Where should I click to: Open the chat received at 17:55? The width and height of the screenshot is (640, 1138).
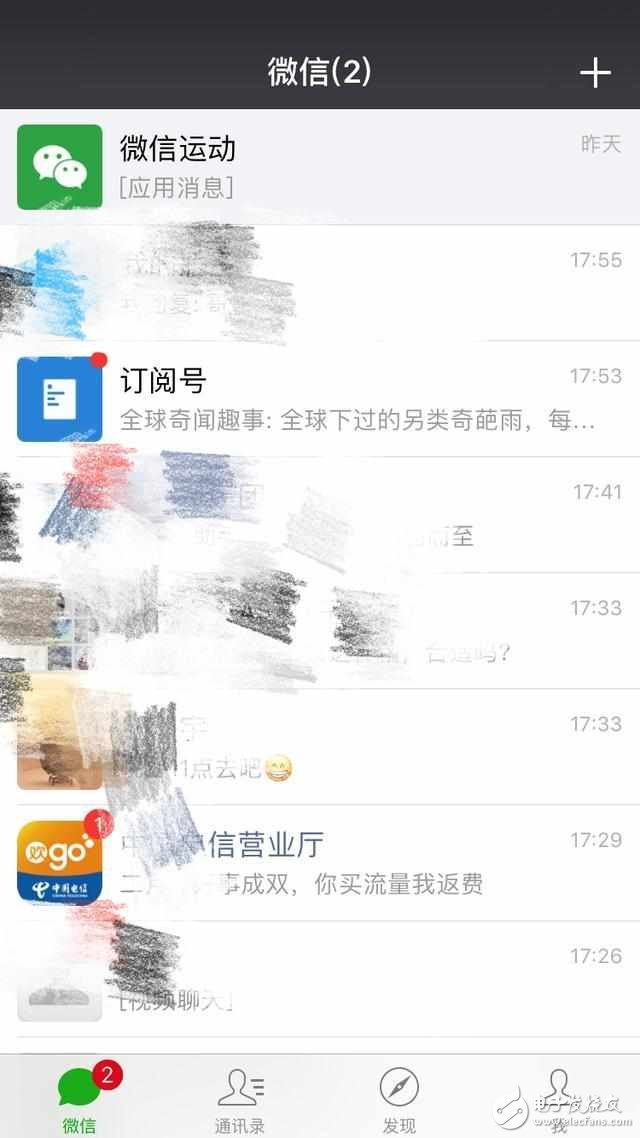tap(320, 282)
